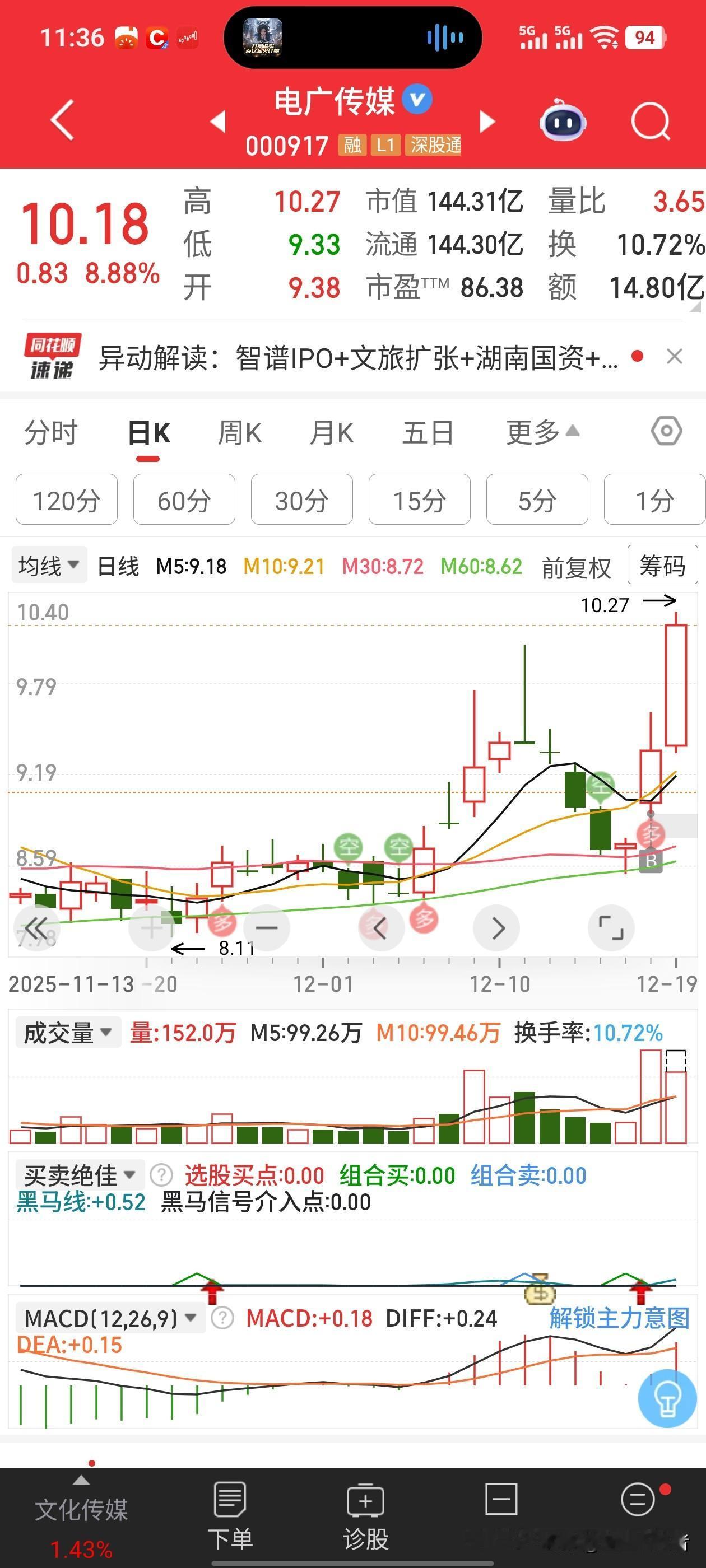Open the 筹码 distribution button
The width and height of the screenshot is (706, 1568).
[662, 566]
